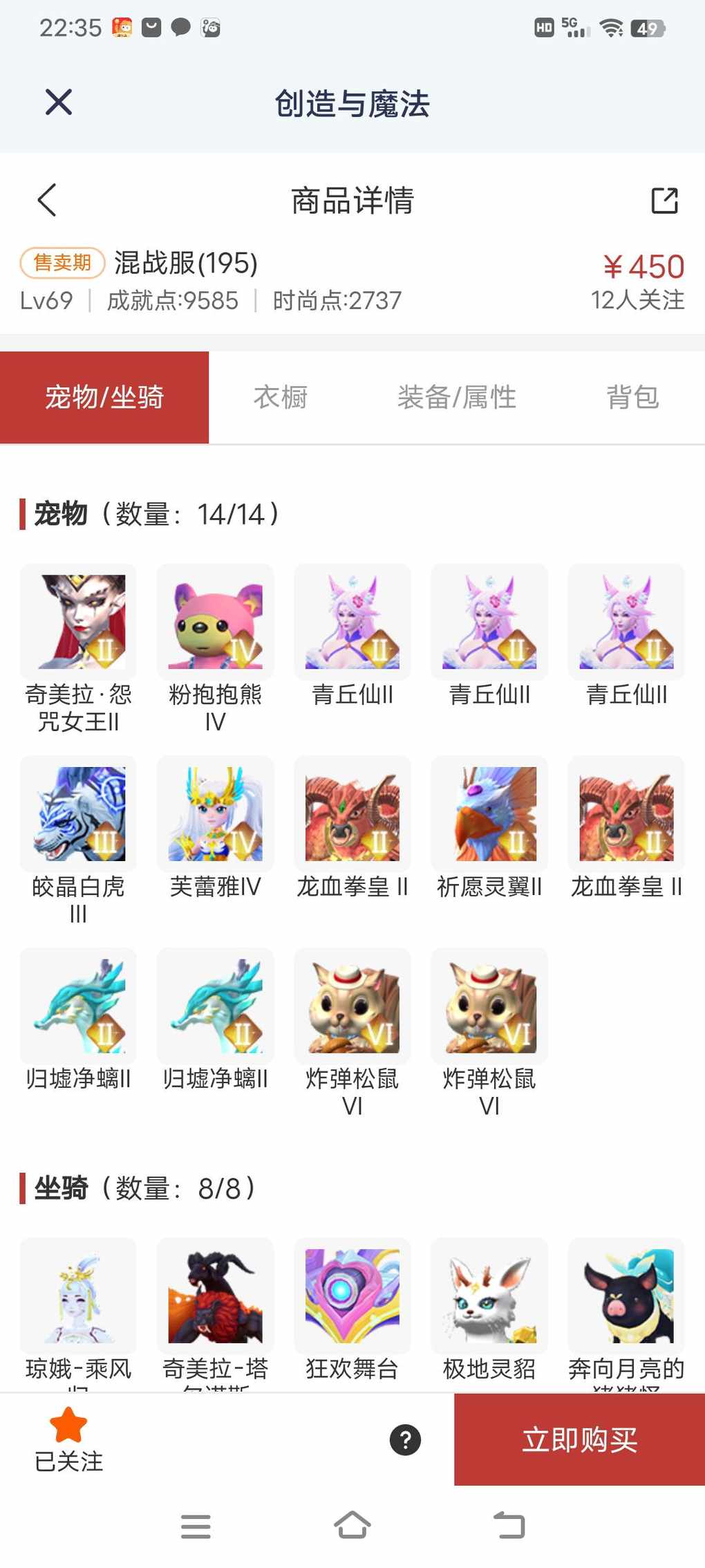
Task: Close the 创造与魔法 page
Action: tap(59, 102)
